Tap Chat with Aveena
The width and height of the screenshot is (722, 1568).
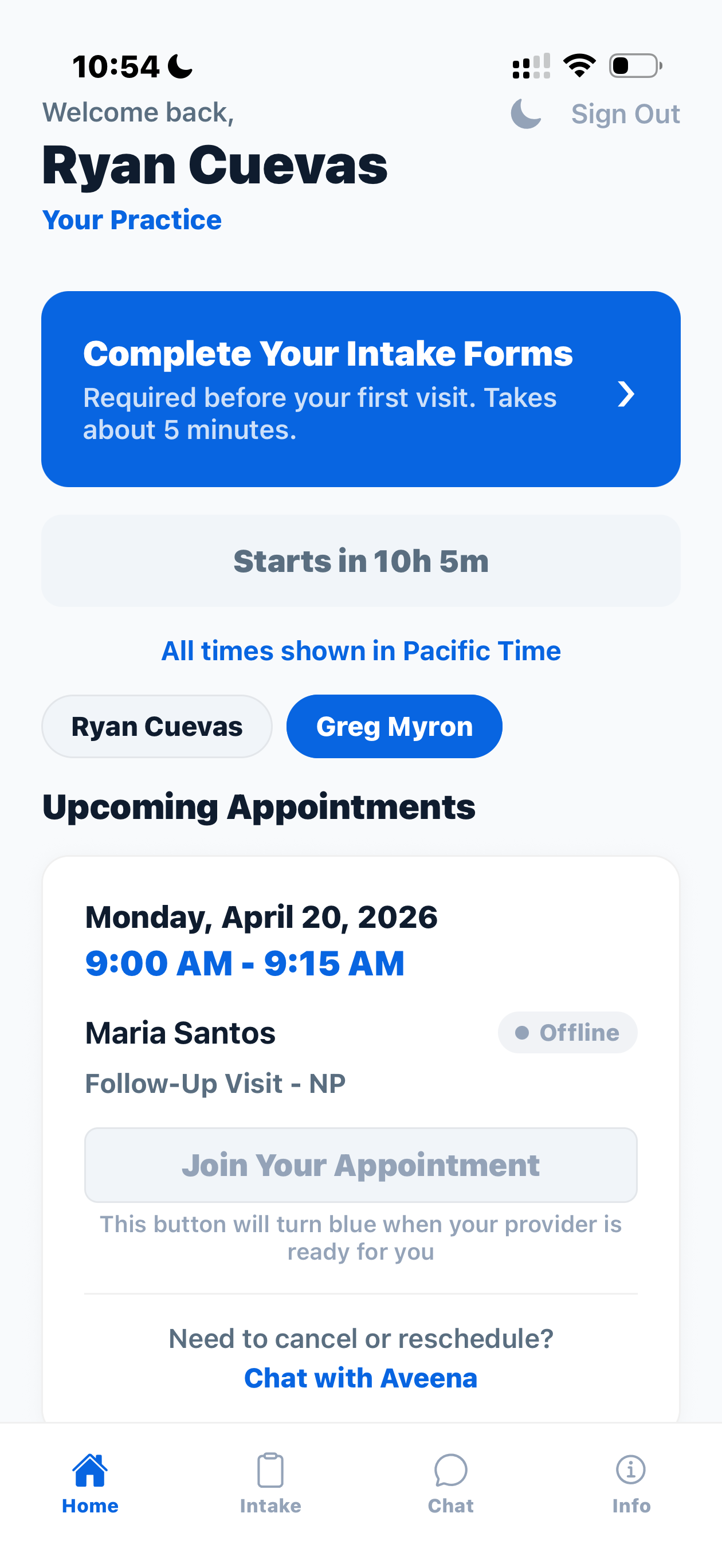(361, 1378)
